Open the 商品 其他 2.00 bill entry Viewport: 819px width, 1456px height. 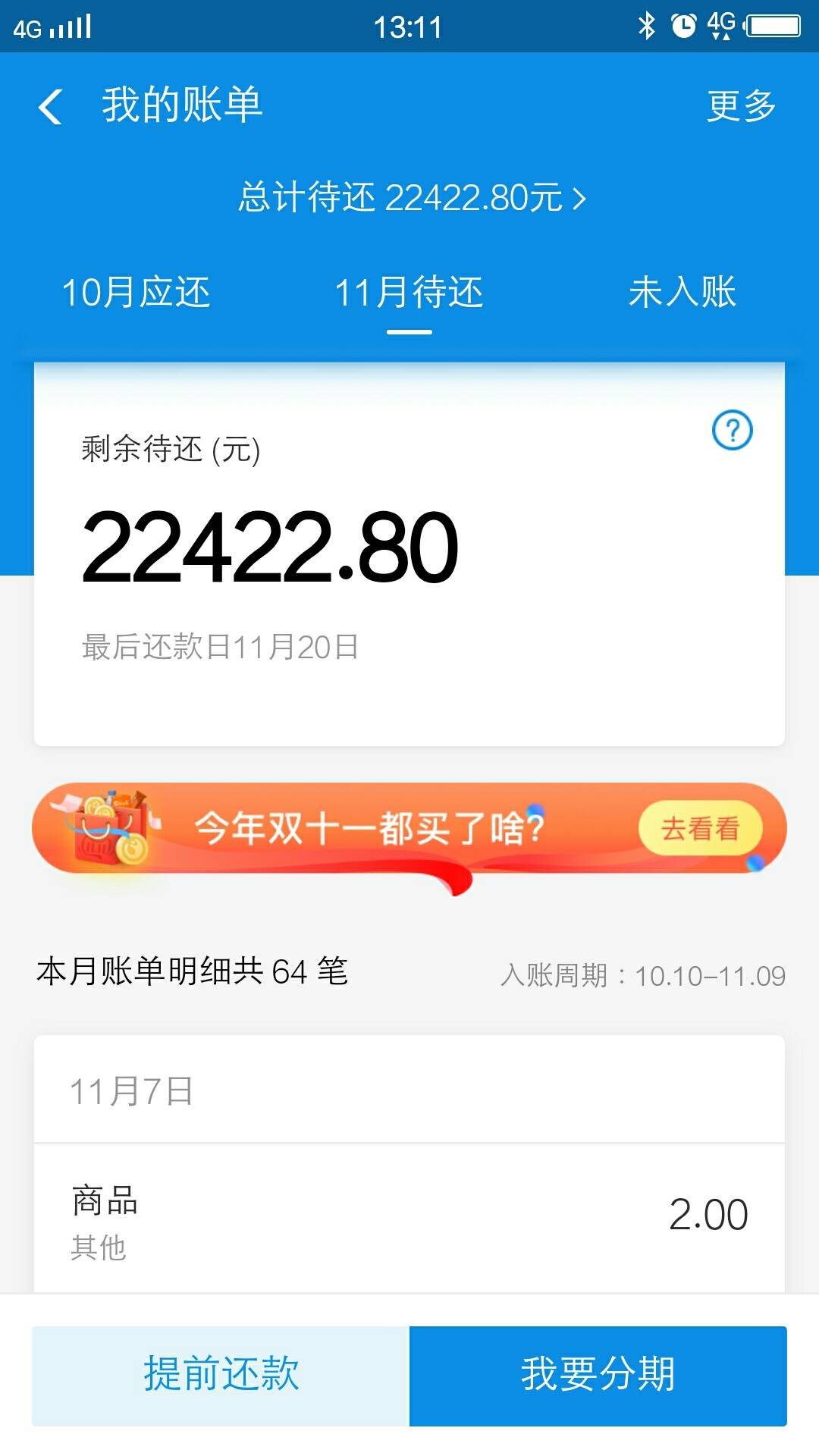[x=409, y=1218]
